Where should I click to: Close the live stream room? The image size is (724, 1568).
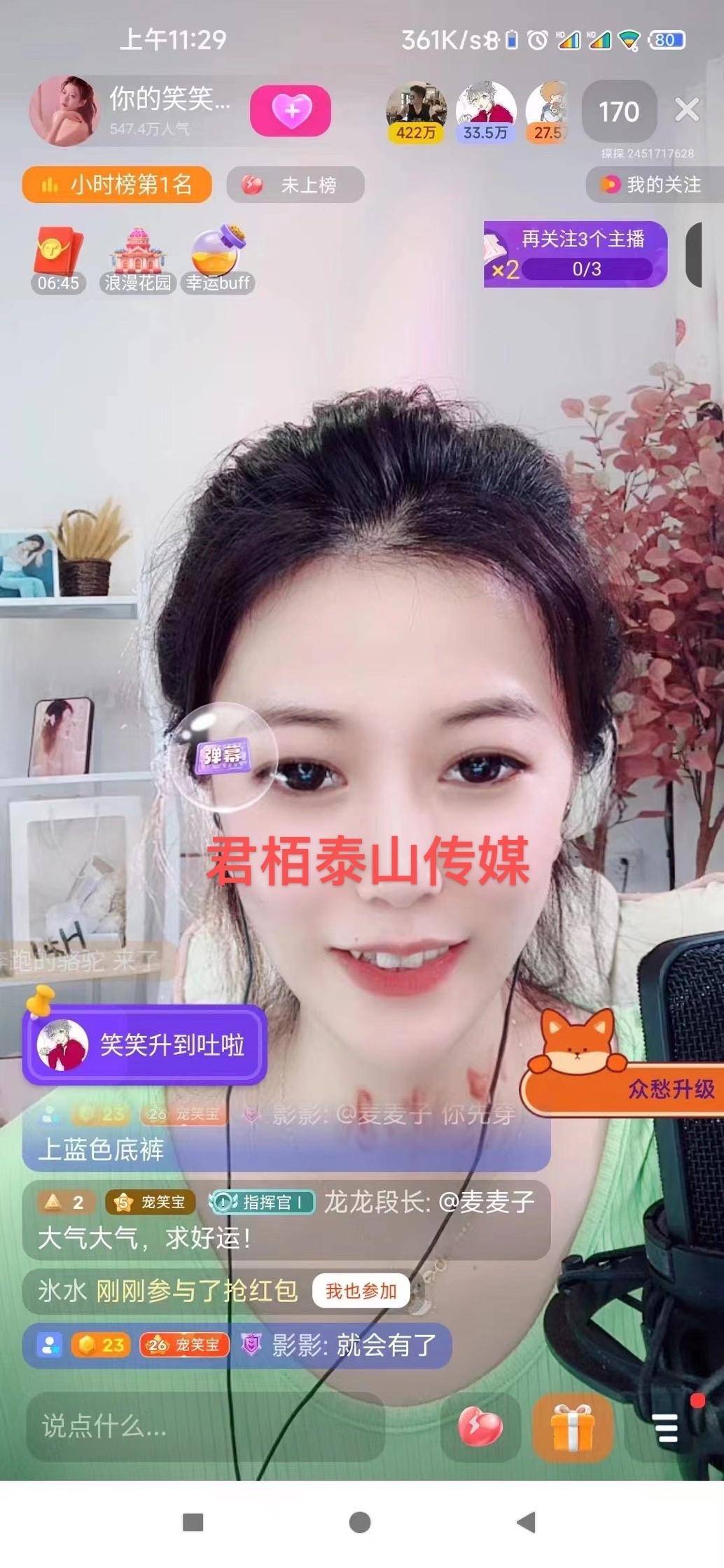pyautogui.click(x=687, y=110)
